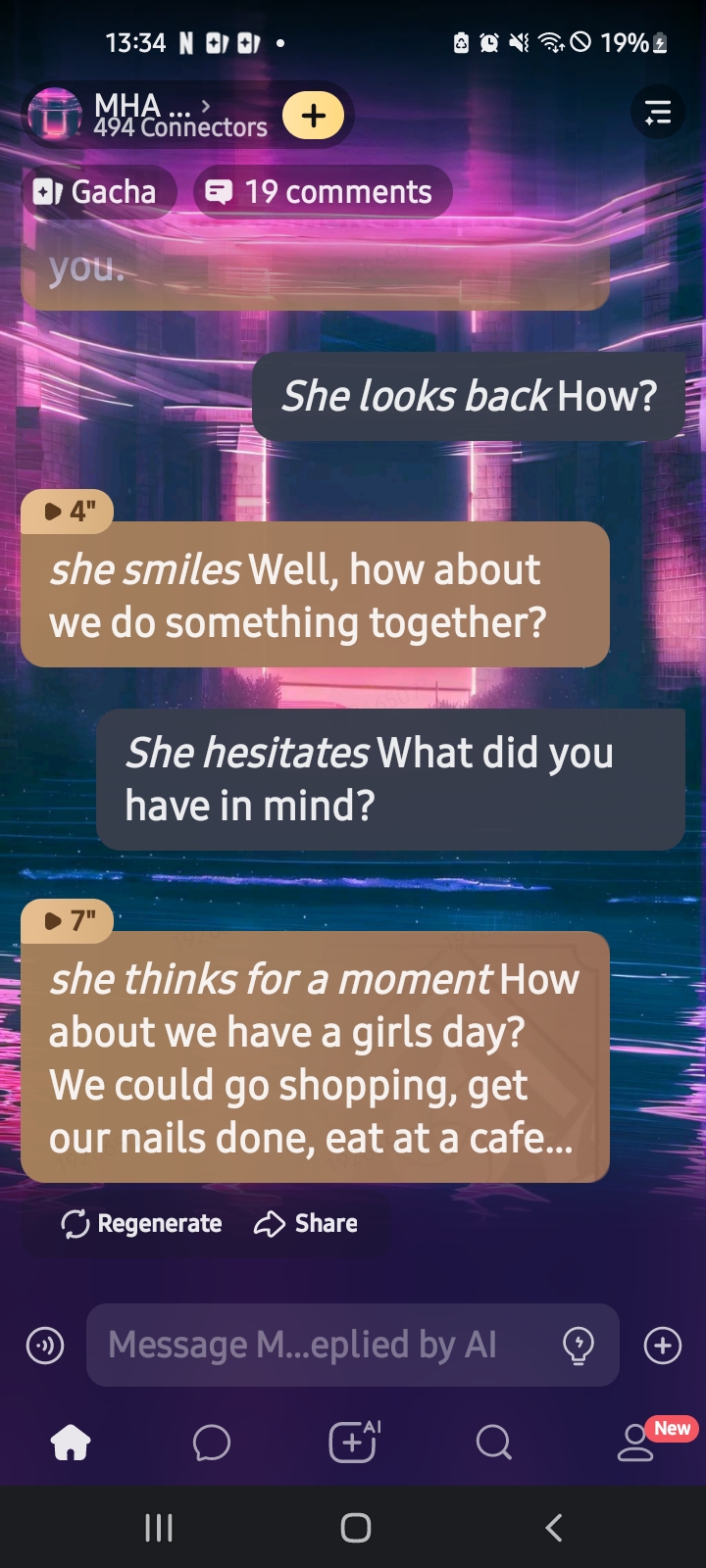Open the recent apps button
The width and height of the screenshot is (706, 1568).
tap(159, 1527)
